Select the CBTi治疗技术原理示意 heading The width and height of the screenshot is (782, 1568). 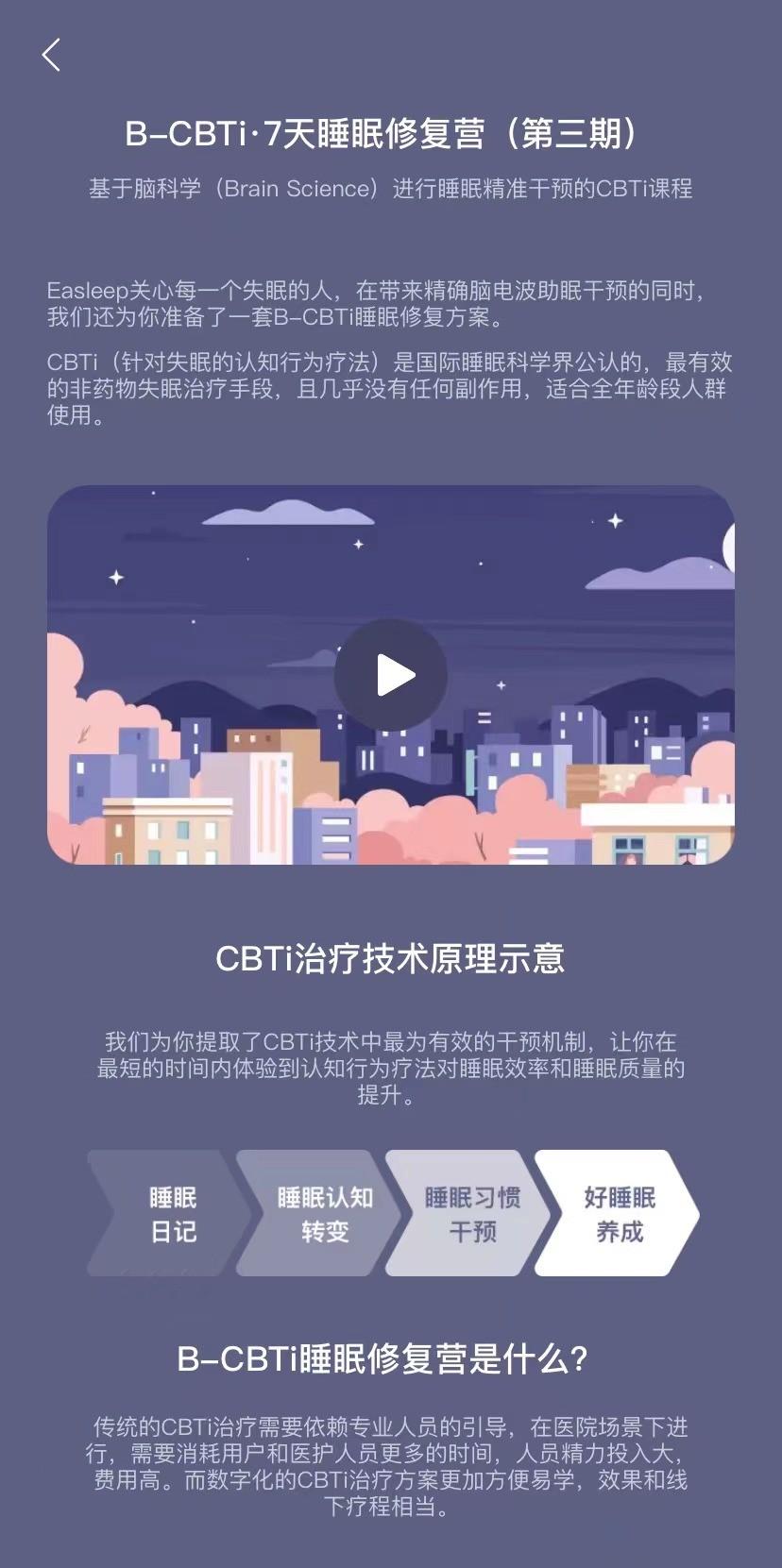coord(390,959)
